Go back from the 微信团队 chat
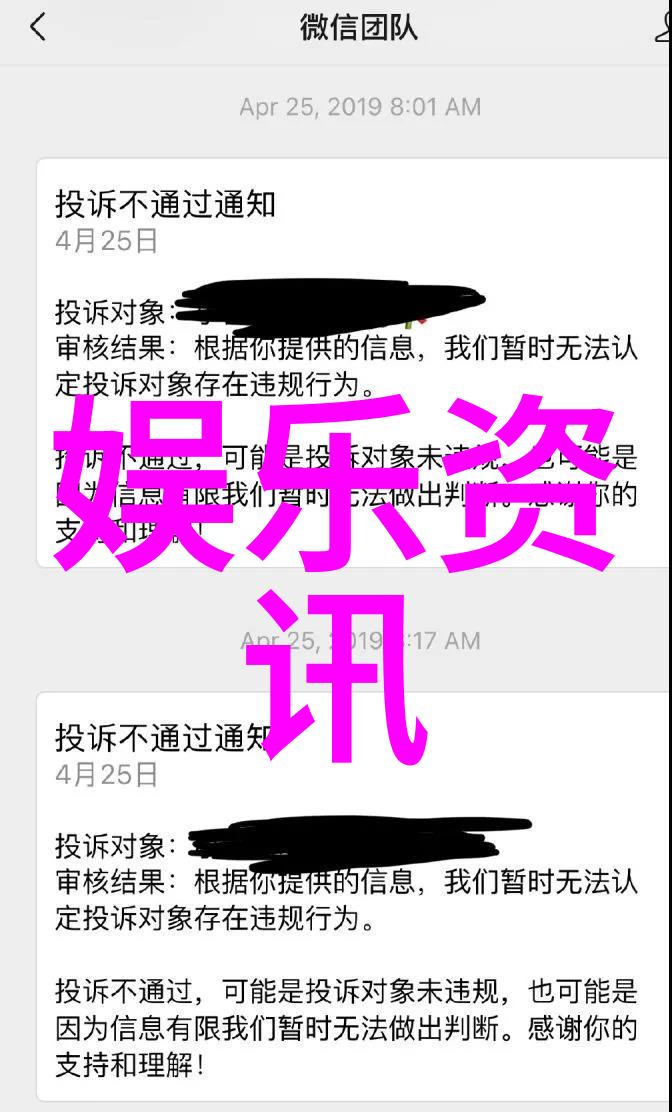Screen dimensions: 672x1112 tap(38, 28)
